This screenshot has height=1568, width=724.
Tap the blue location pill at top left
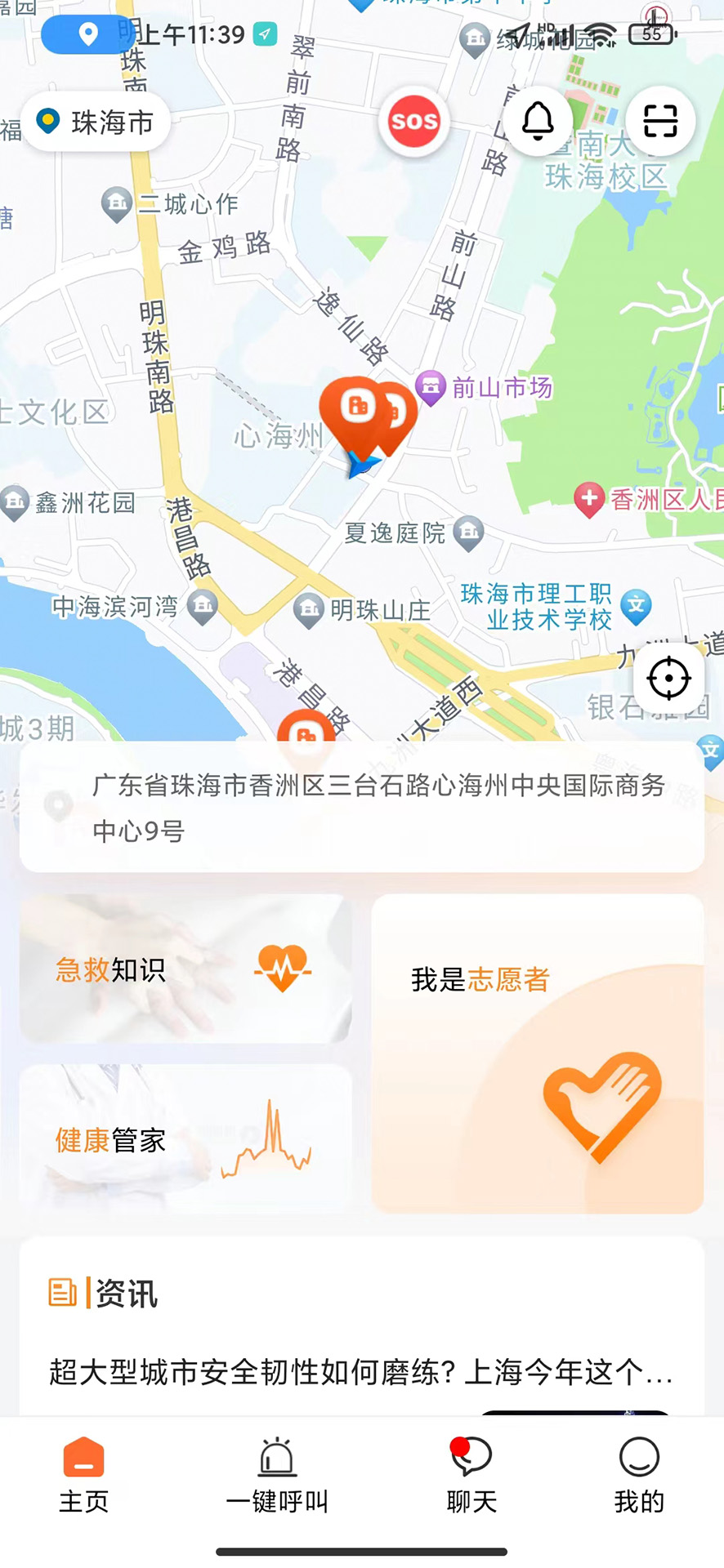pos(87,35)
